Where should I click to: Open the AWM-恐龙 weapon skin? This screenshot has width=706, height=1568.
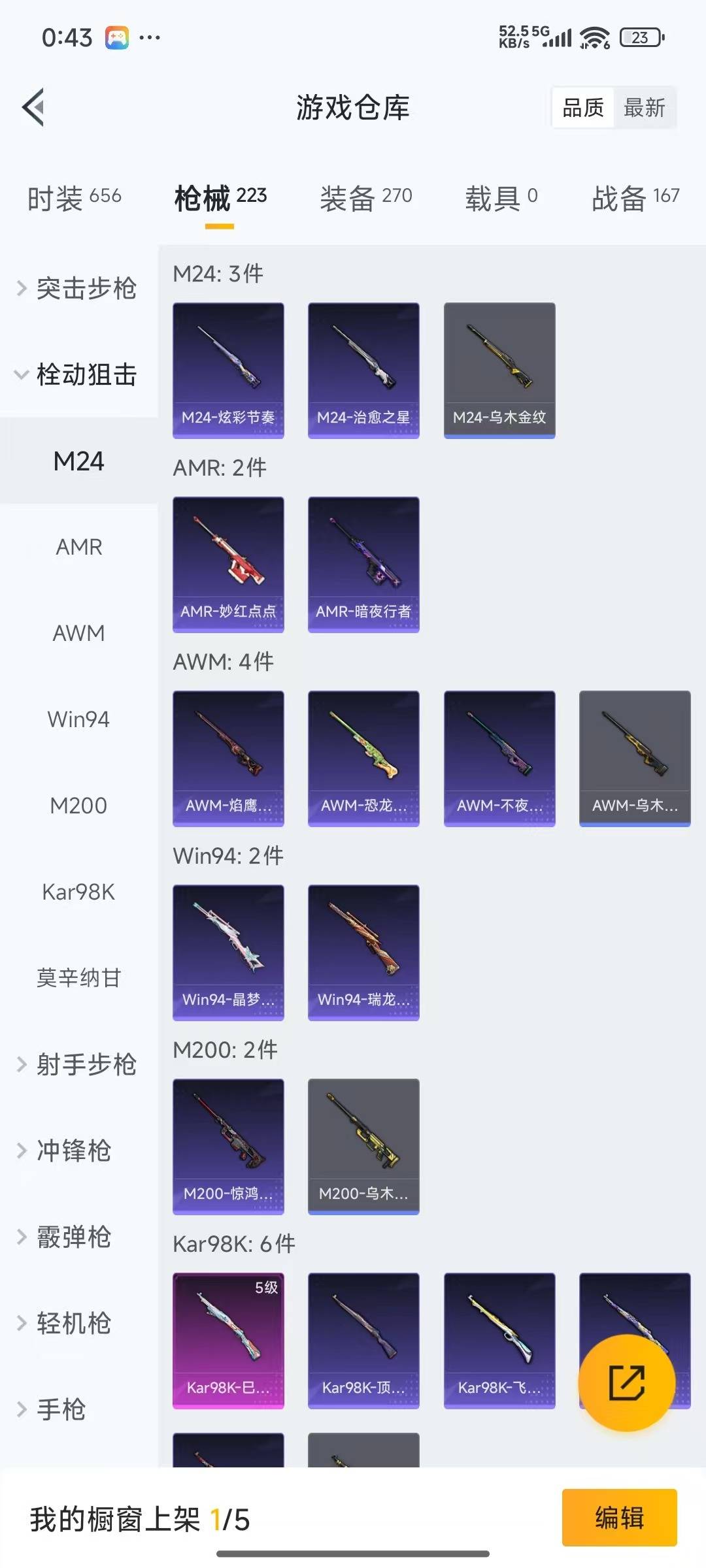tap(363, 758)
